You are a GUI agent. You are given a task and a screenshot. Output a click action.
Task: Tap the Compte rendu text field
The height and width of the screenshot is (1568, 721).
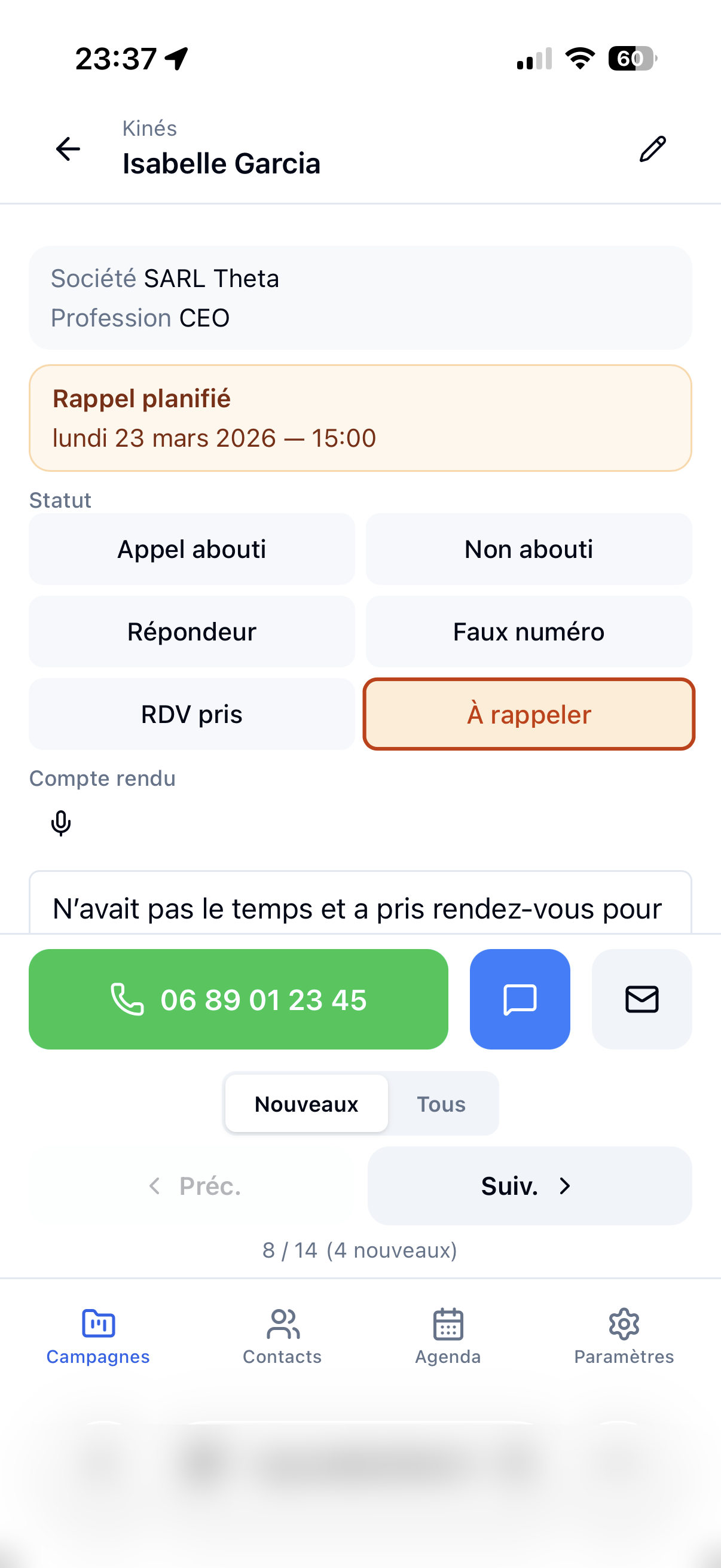[360, 907]
